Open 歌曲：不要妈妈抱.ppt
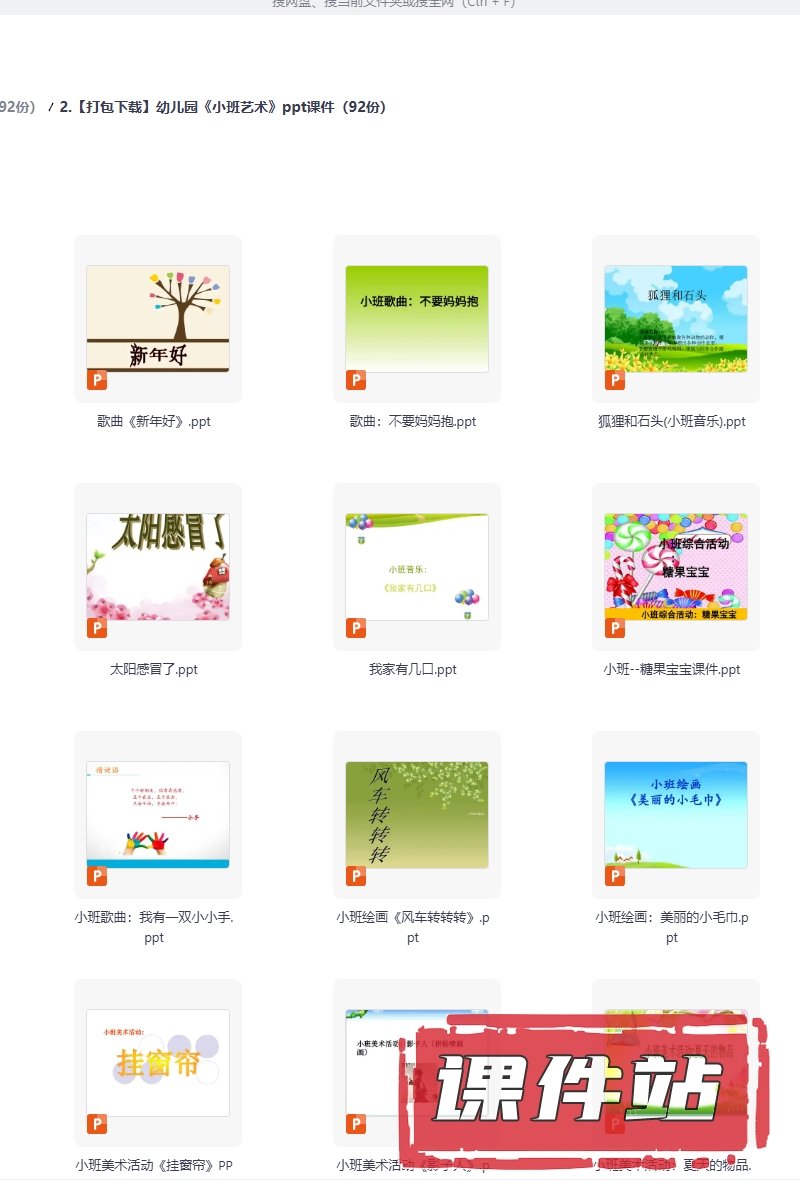The height and width of the screenshot is (1200, 800). tap(416, 319)
